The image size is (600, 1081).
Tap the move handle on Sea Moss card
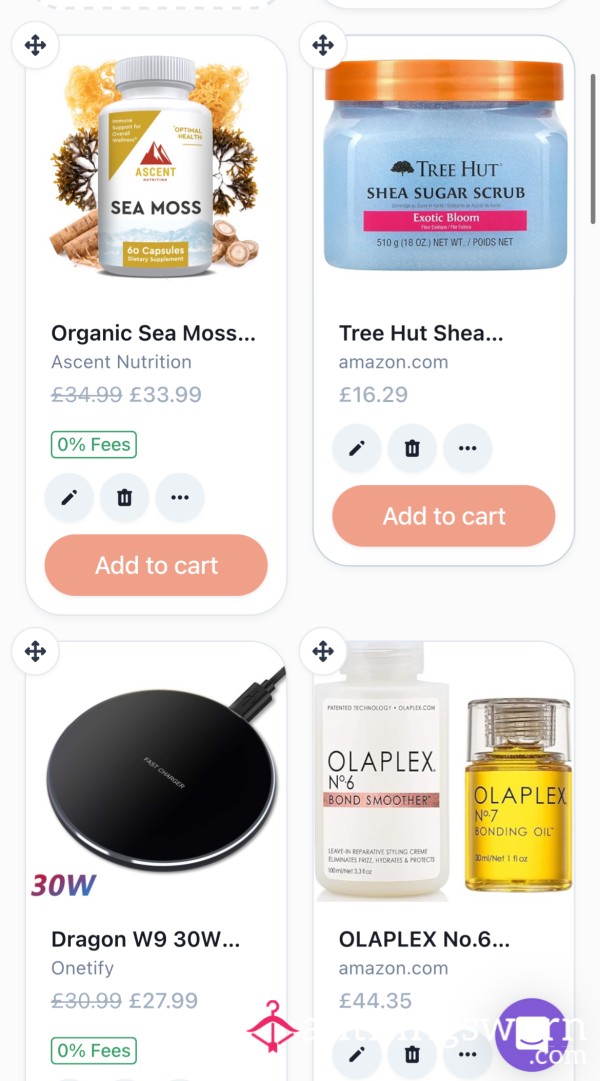pos(35,46)
